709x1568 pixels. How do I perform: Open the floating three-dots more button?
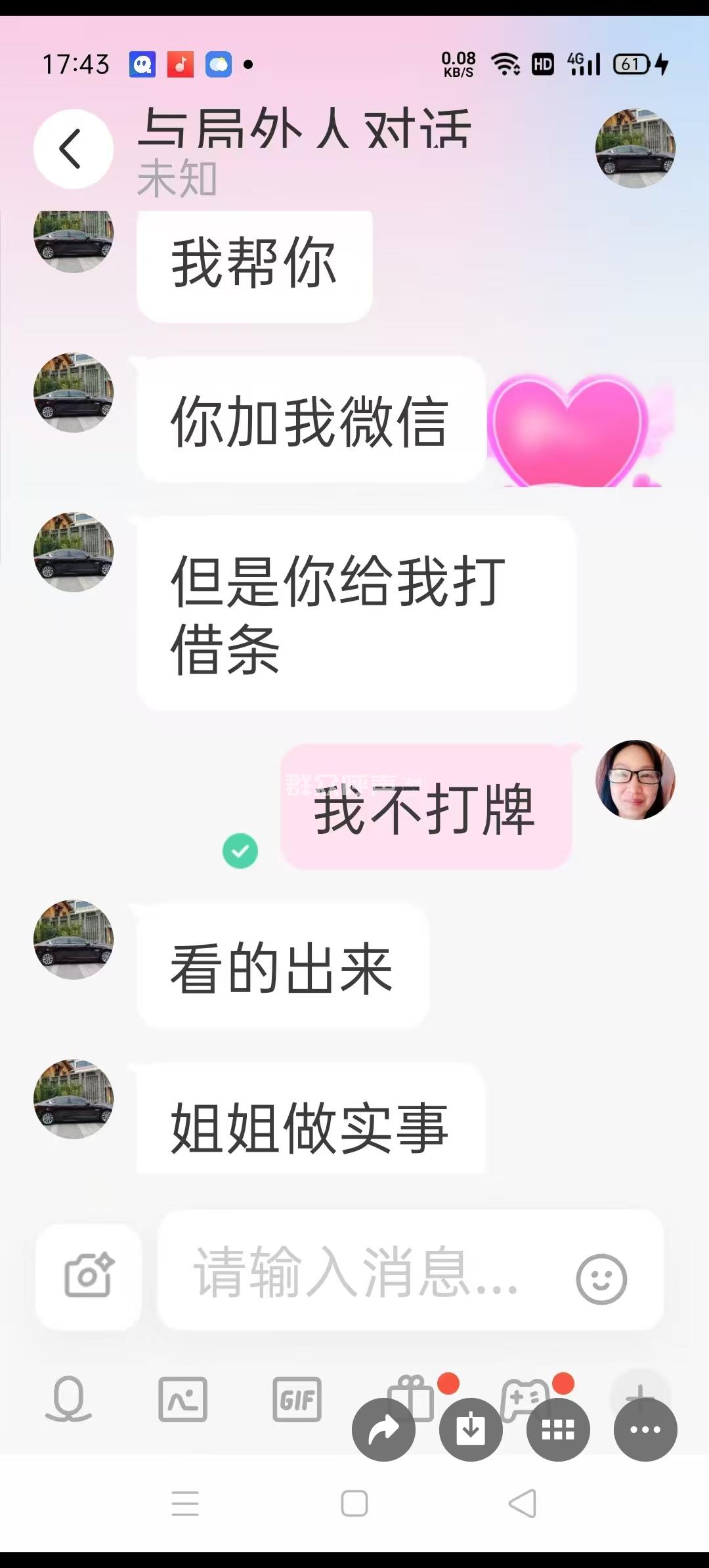tap(645, 1429)
